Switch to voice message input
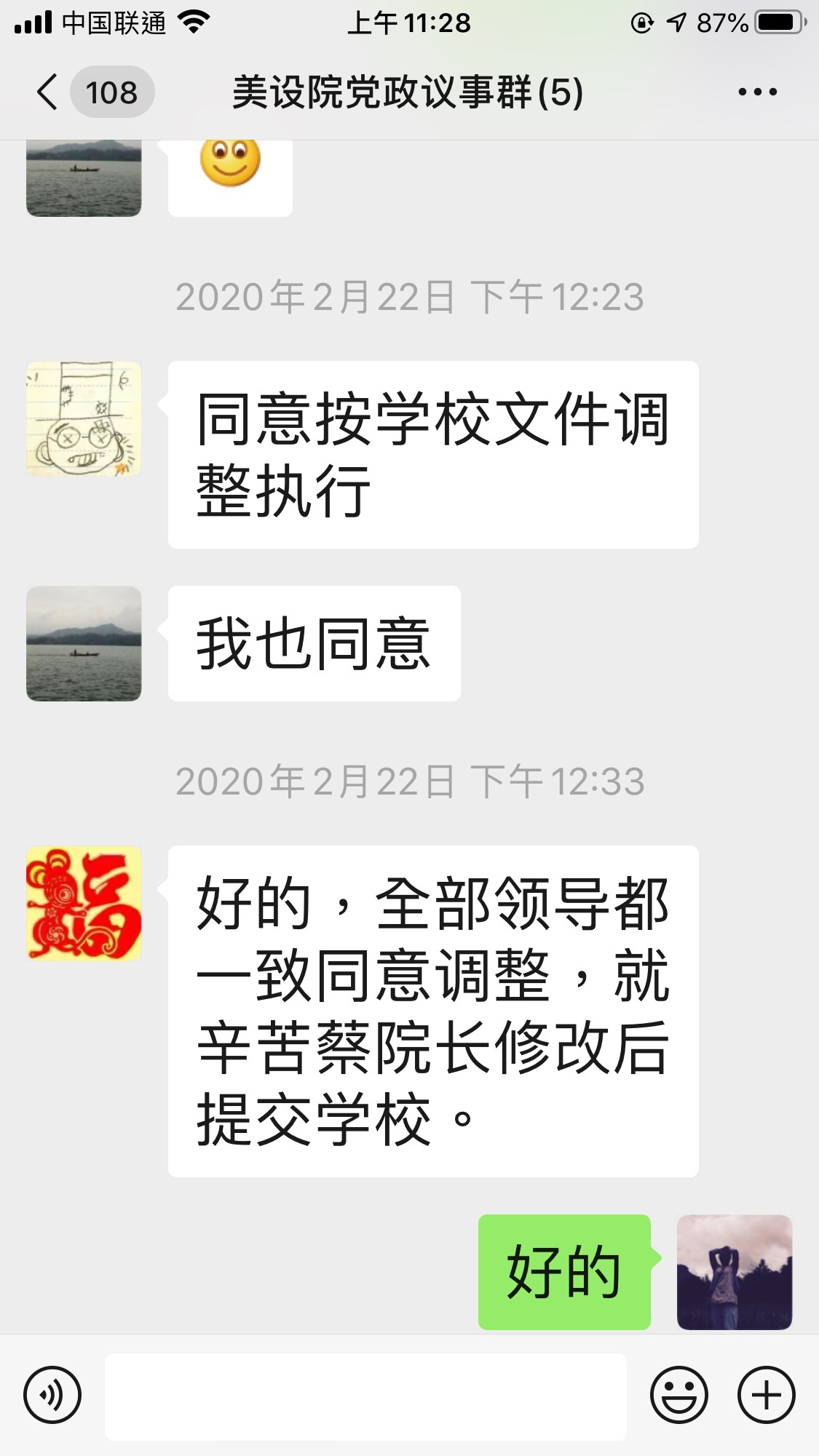The width and height of the screenshot is (819, 1456). 52,1395
